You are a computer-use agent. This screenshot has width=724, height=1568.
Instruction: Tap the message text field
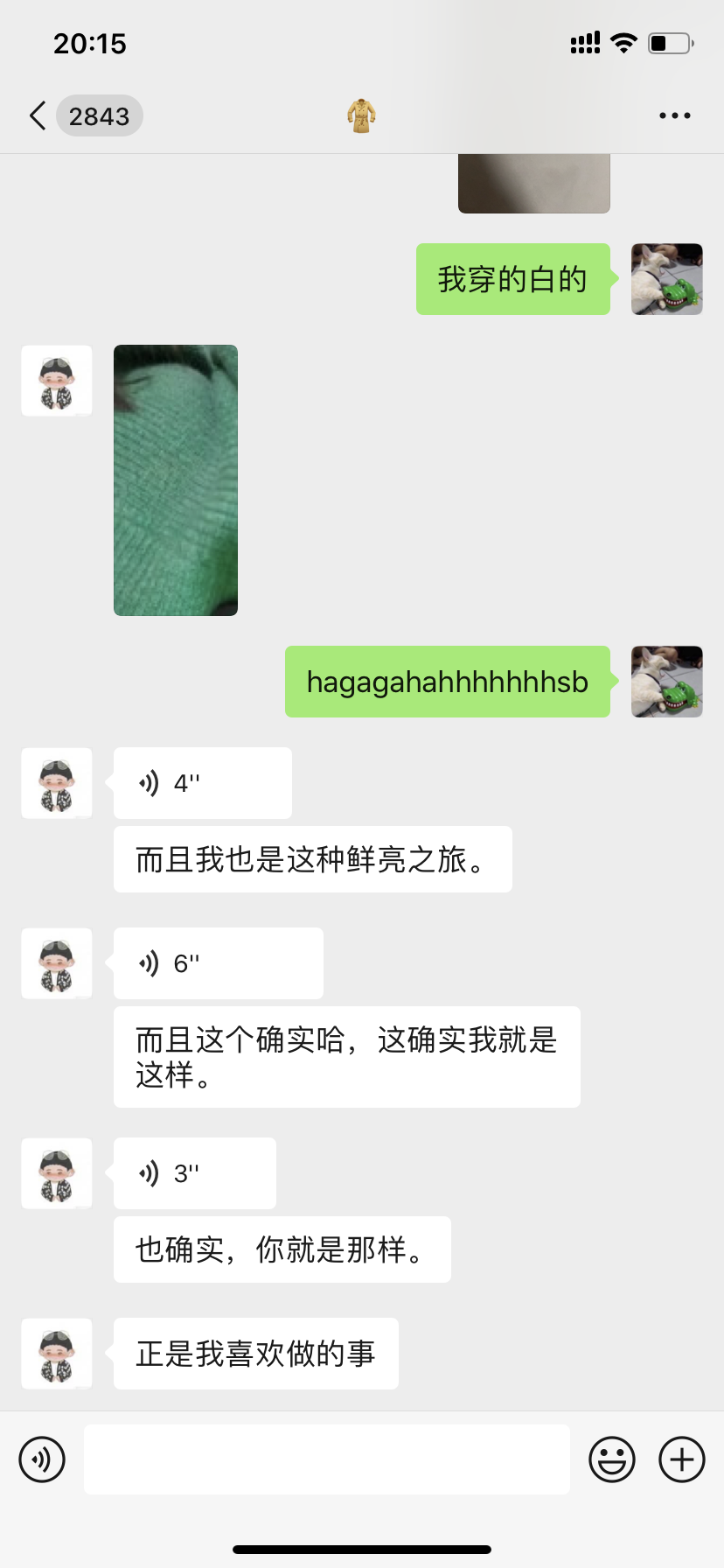pos(326,1459)
